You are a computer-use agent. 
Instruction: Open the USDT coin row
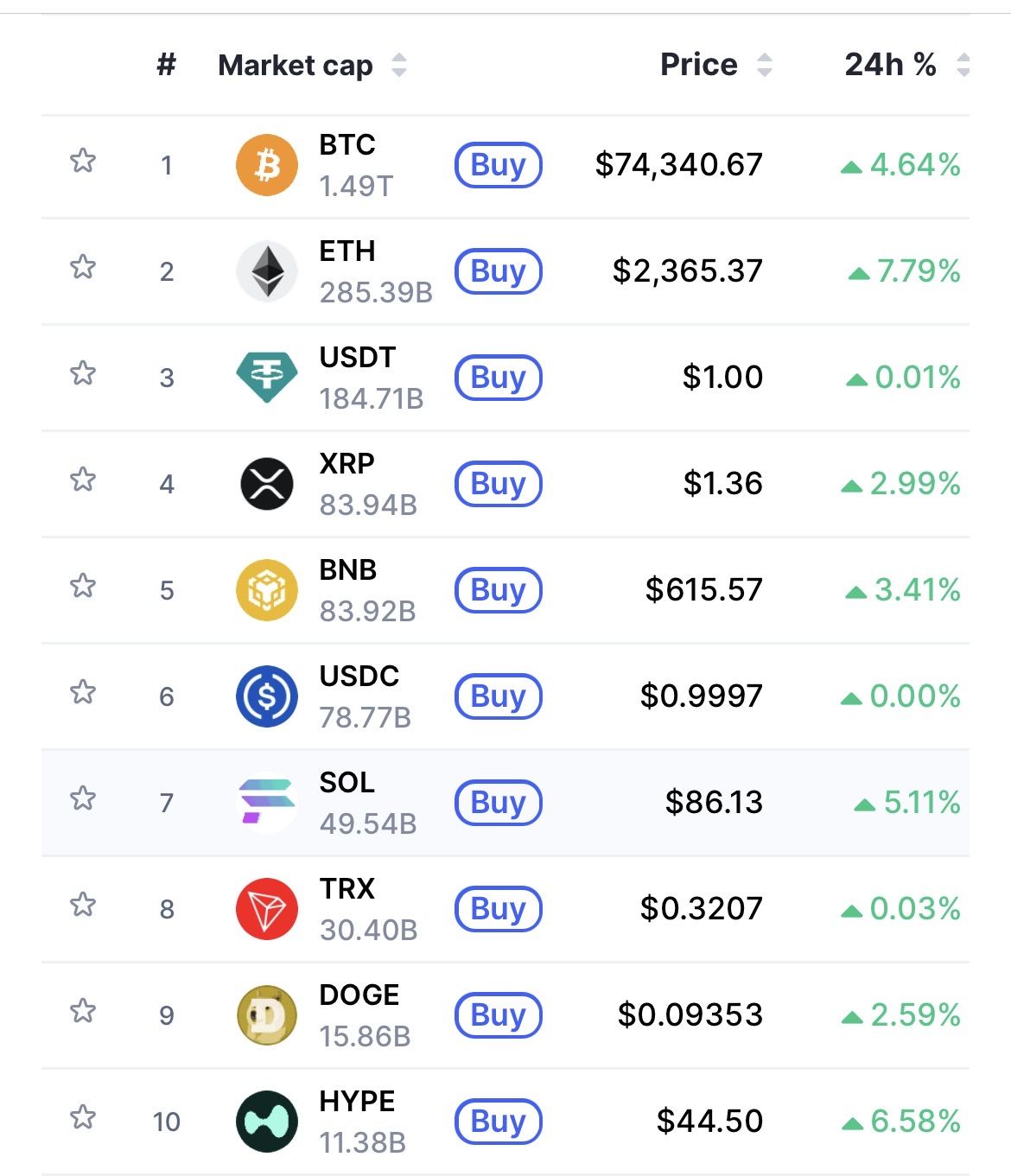(x=357, y=378)
